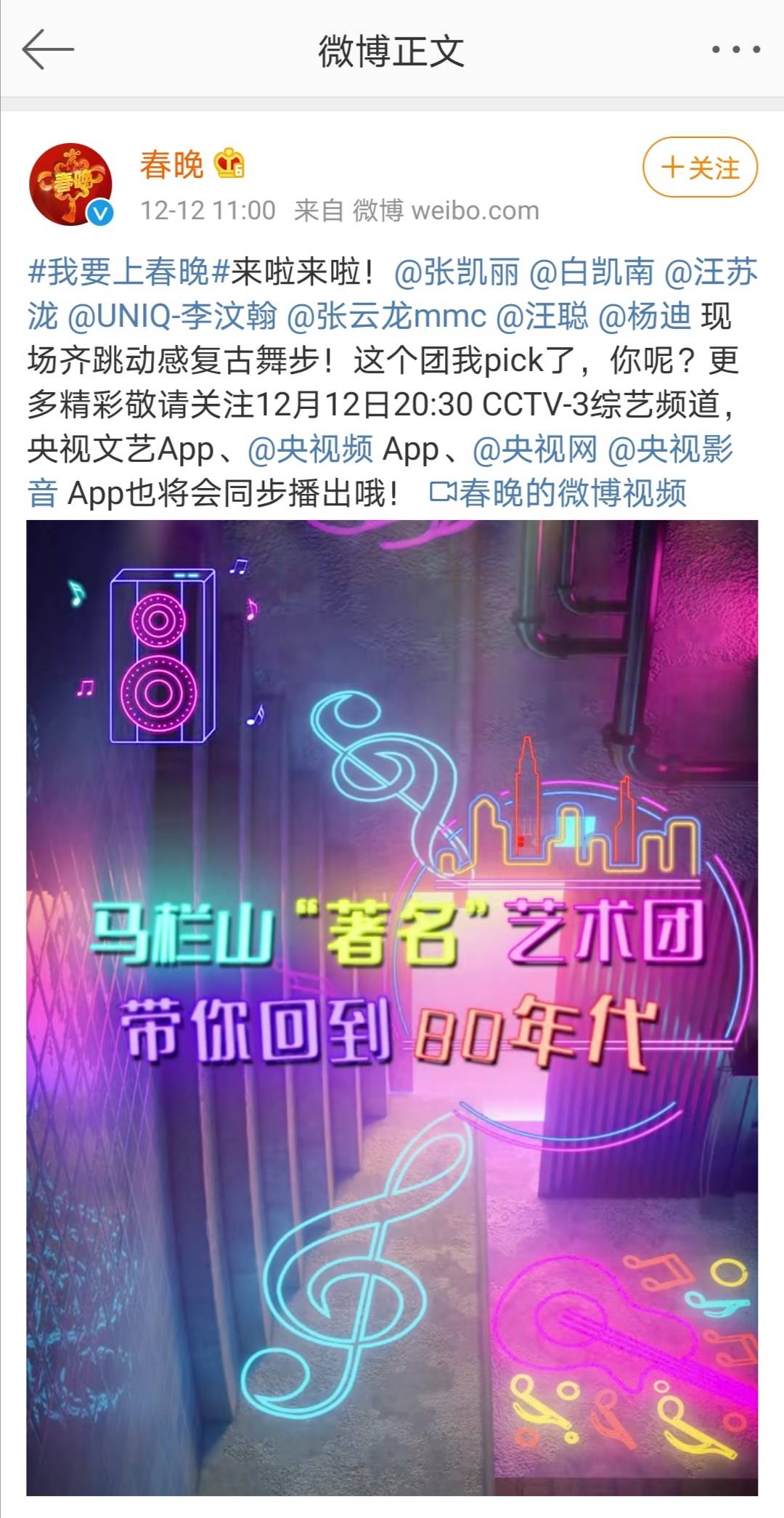Visit @白凯南's profile link
This screenshot has width=784, height=1518.
tap(592, 273)
